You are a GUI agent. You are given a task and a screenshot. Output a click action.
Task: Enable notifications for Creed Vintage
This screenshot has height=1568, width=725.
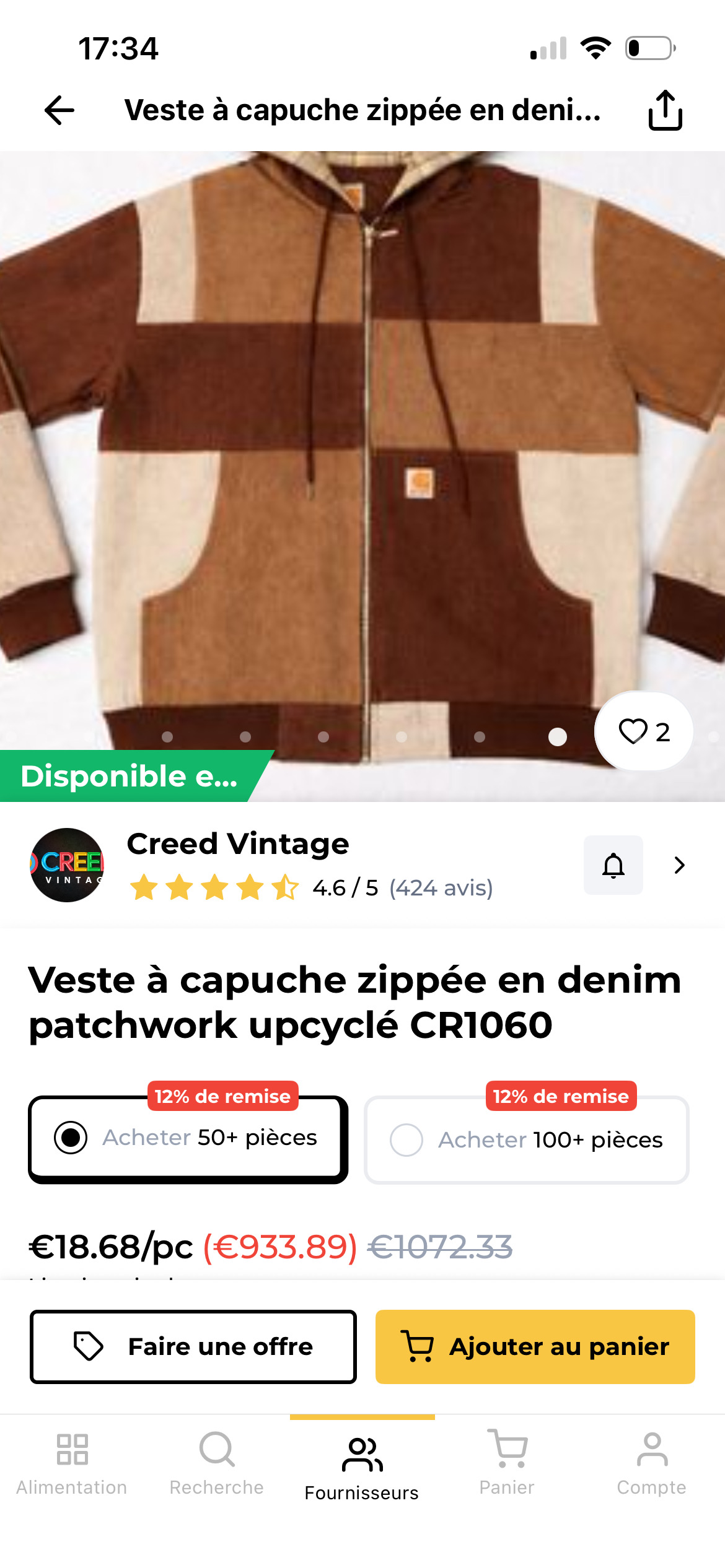click(613, 865)
